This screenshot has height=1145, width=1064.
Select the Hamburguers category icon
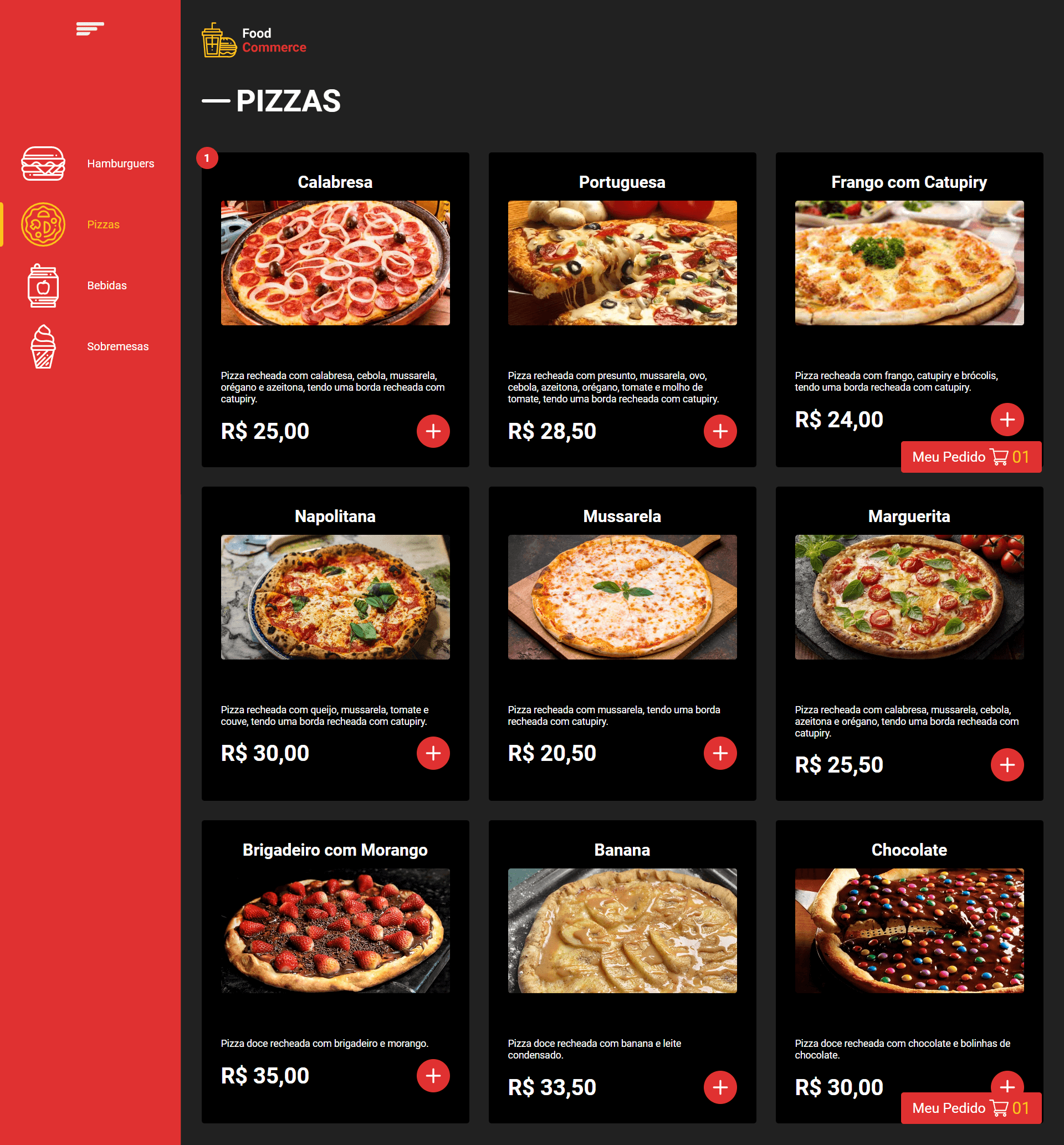[43, 164]
